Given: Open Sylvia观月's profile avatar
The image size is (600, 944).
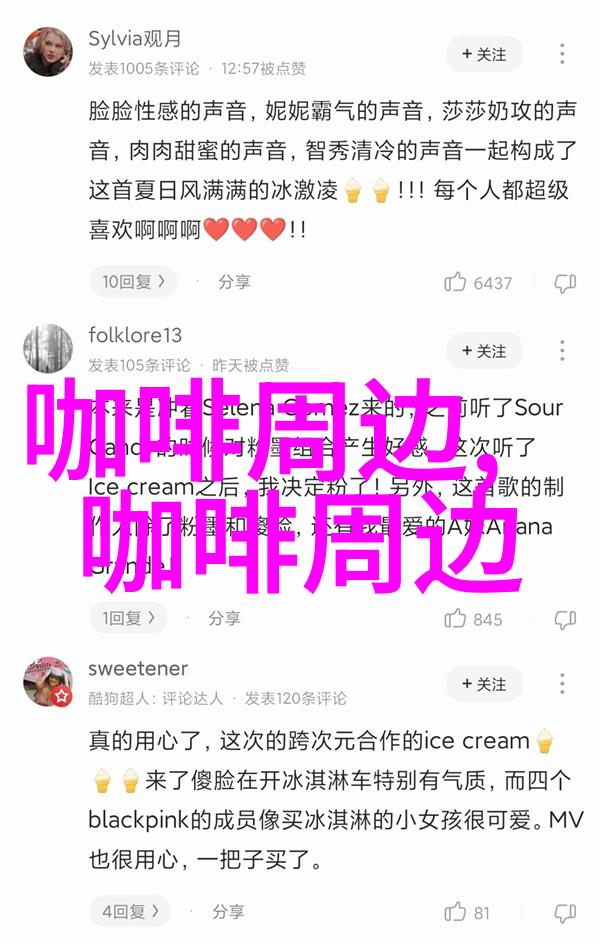Looking at the screenshot, I should coord(48,53).
